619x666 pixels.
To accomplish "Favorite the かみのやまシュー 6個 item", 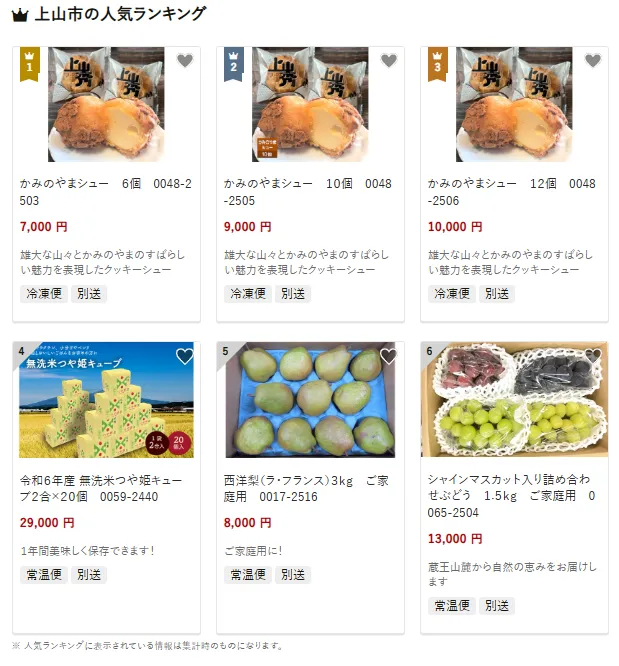I will 184,60.
